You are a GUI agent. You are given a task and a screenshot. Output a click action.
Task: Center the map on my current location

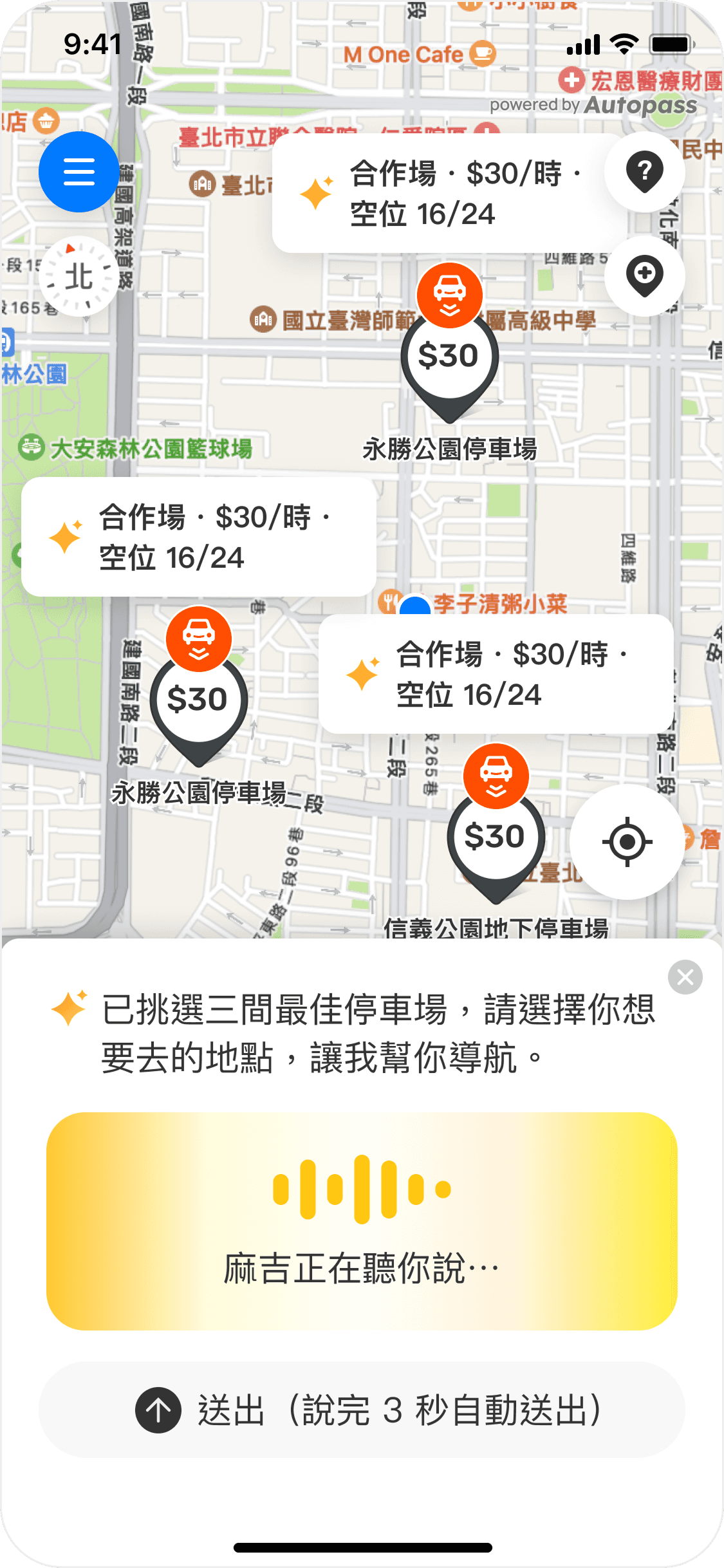click(x=626, y=841)
